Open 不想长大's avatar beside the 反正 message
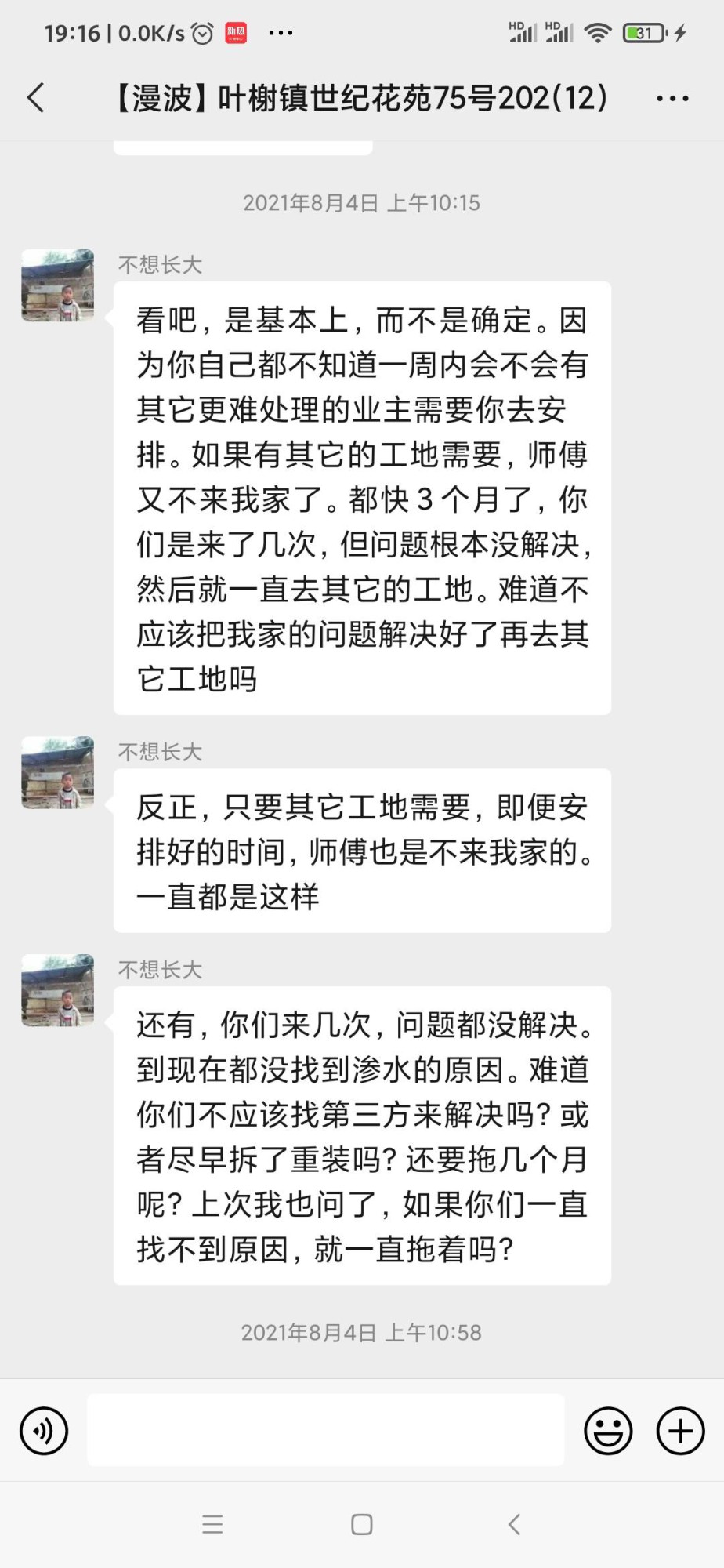This screenshot has width=724, height=1568. pyautogui.click(x=58, y=772)
